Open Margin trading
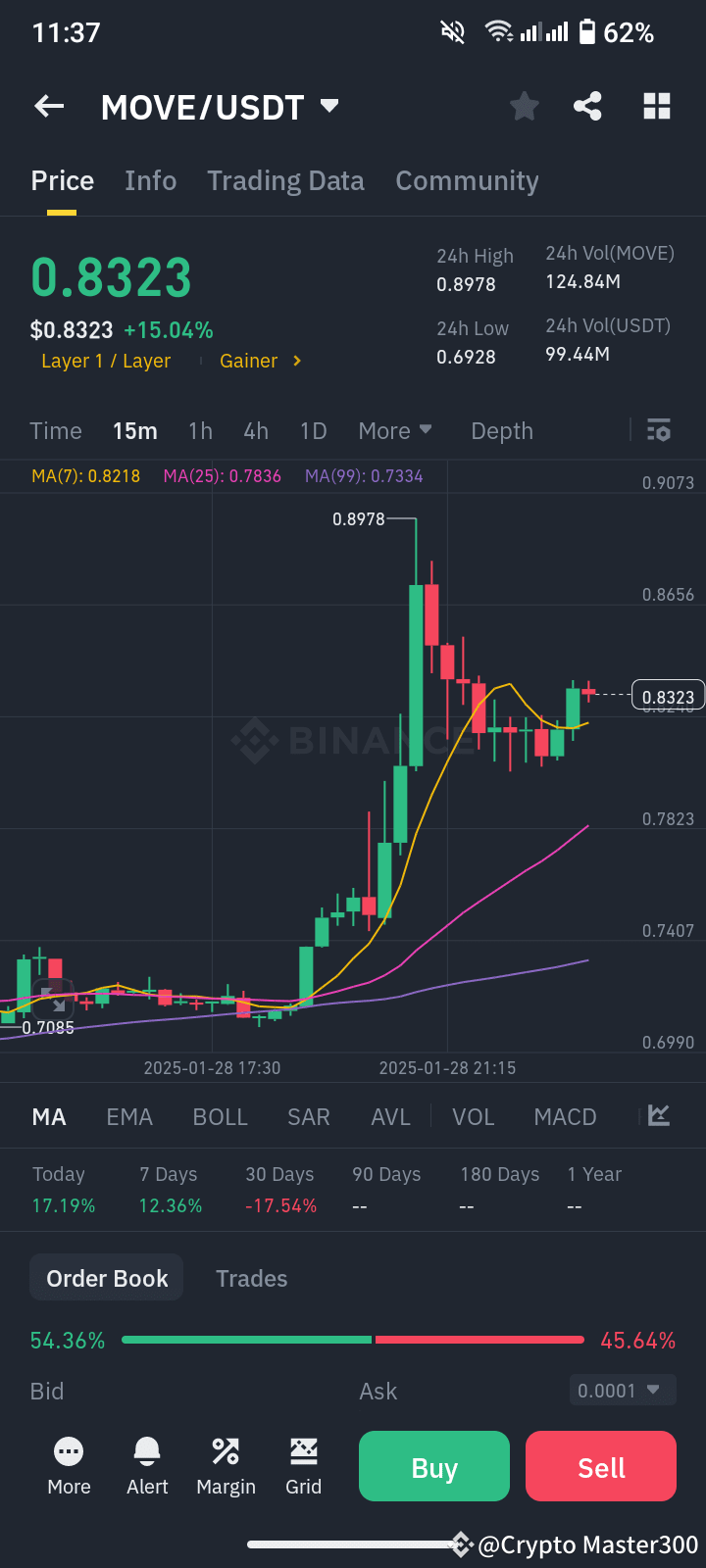Screen dimensions: 706x1568 (226, 1465)
